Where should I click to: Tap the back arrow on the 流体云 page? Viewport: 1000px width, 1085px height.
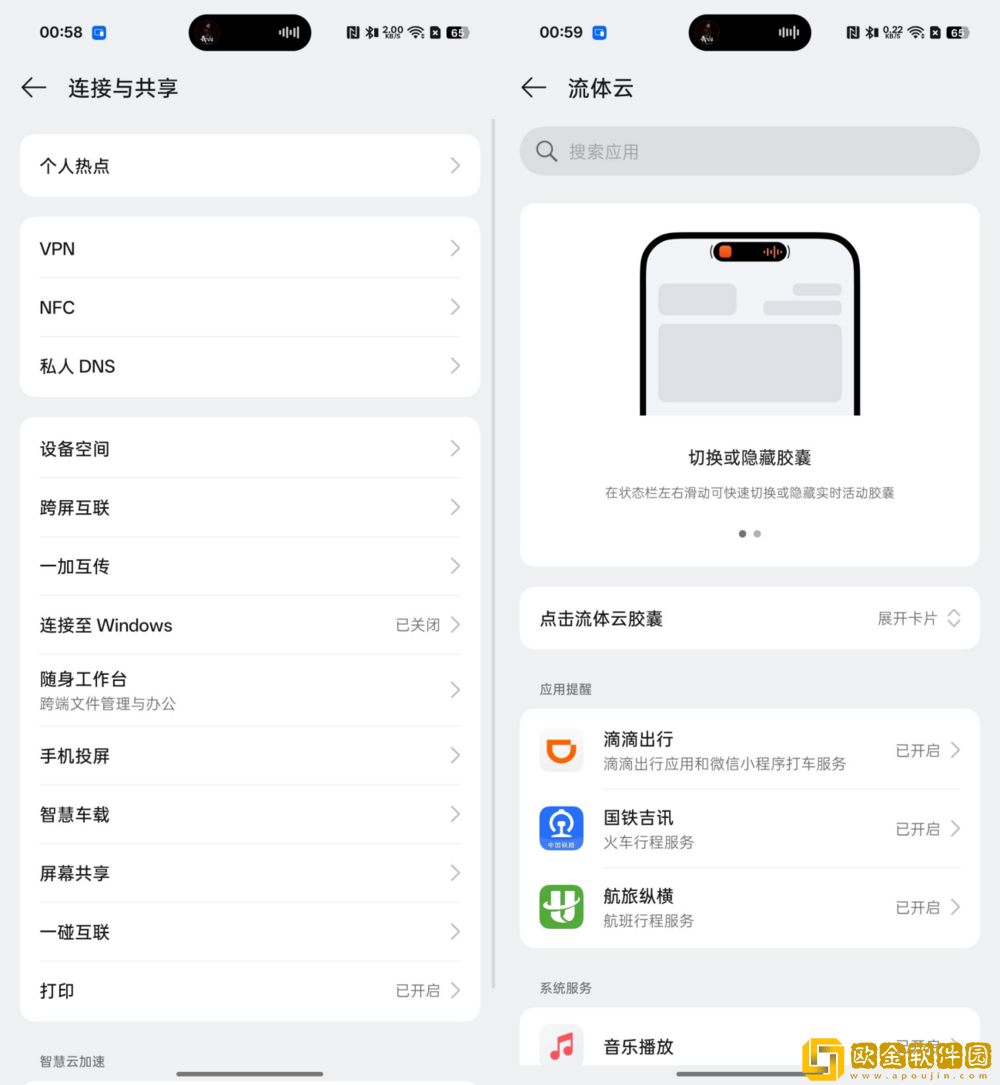coord(533,88)
